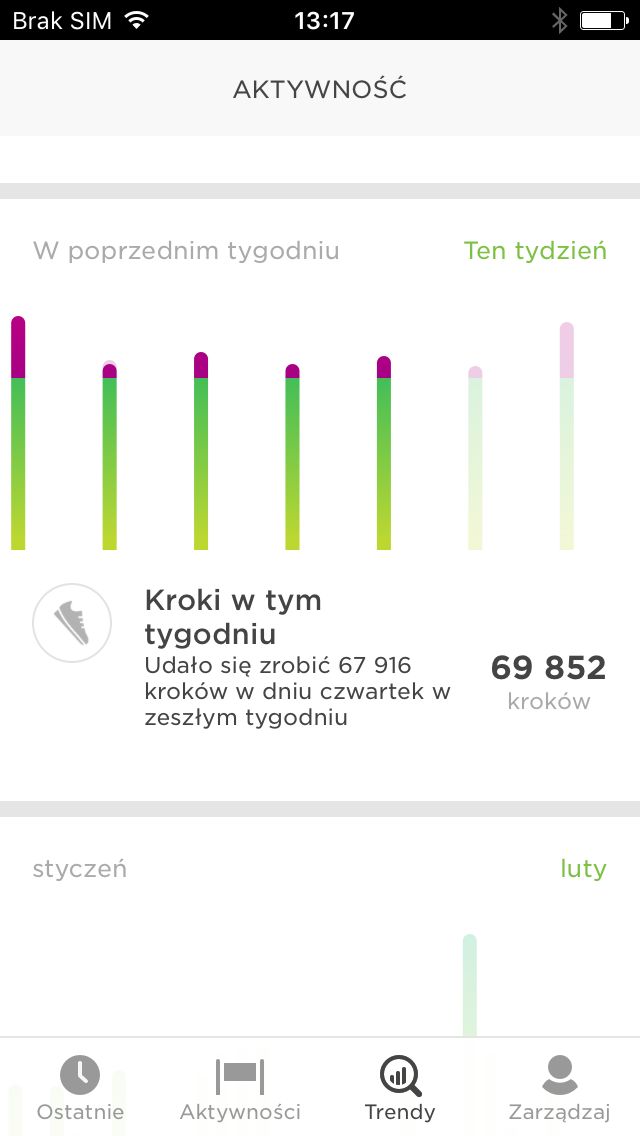View the styczeń monthly chart
This screenshot has height=1136, width=640.
click(x=80, y=869)
